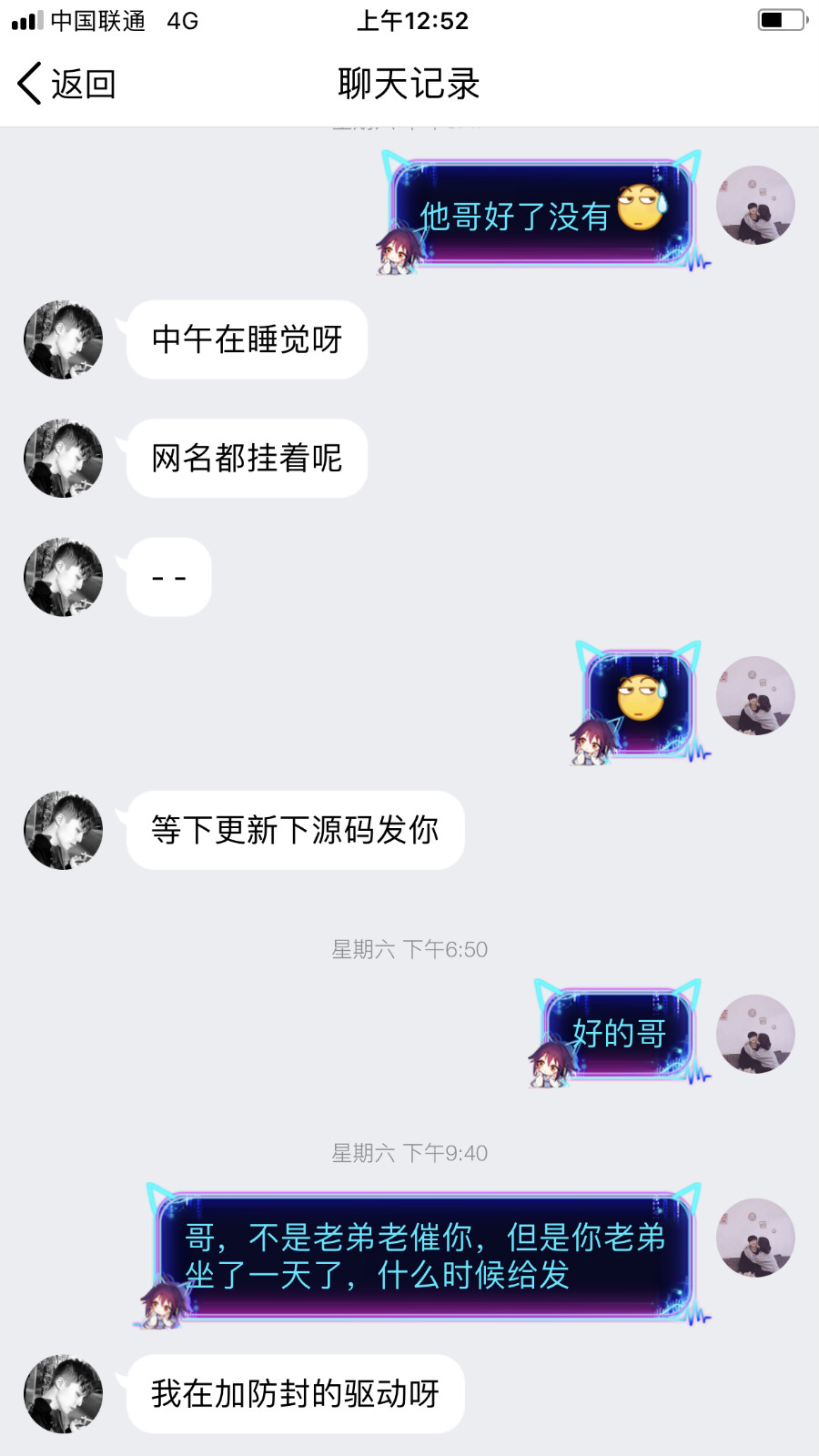Open avatar next to 网名都挂着呢 message
The image size is (819, 1456).
(63, 458)
